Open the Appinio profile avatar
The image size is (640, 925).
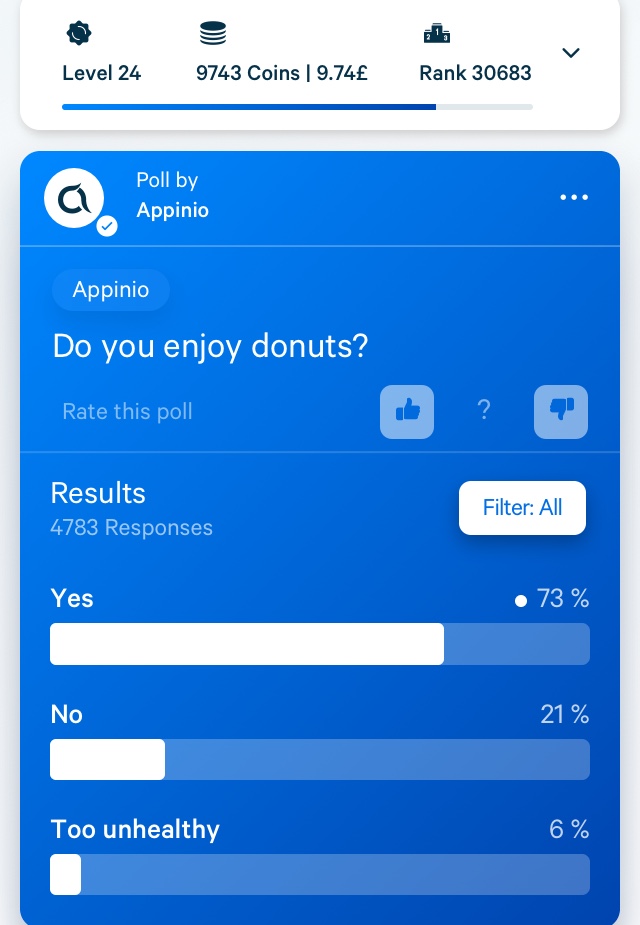point(76,199)
